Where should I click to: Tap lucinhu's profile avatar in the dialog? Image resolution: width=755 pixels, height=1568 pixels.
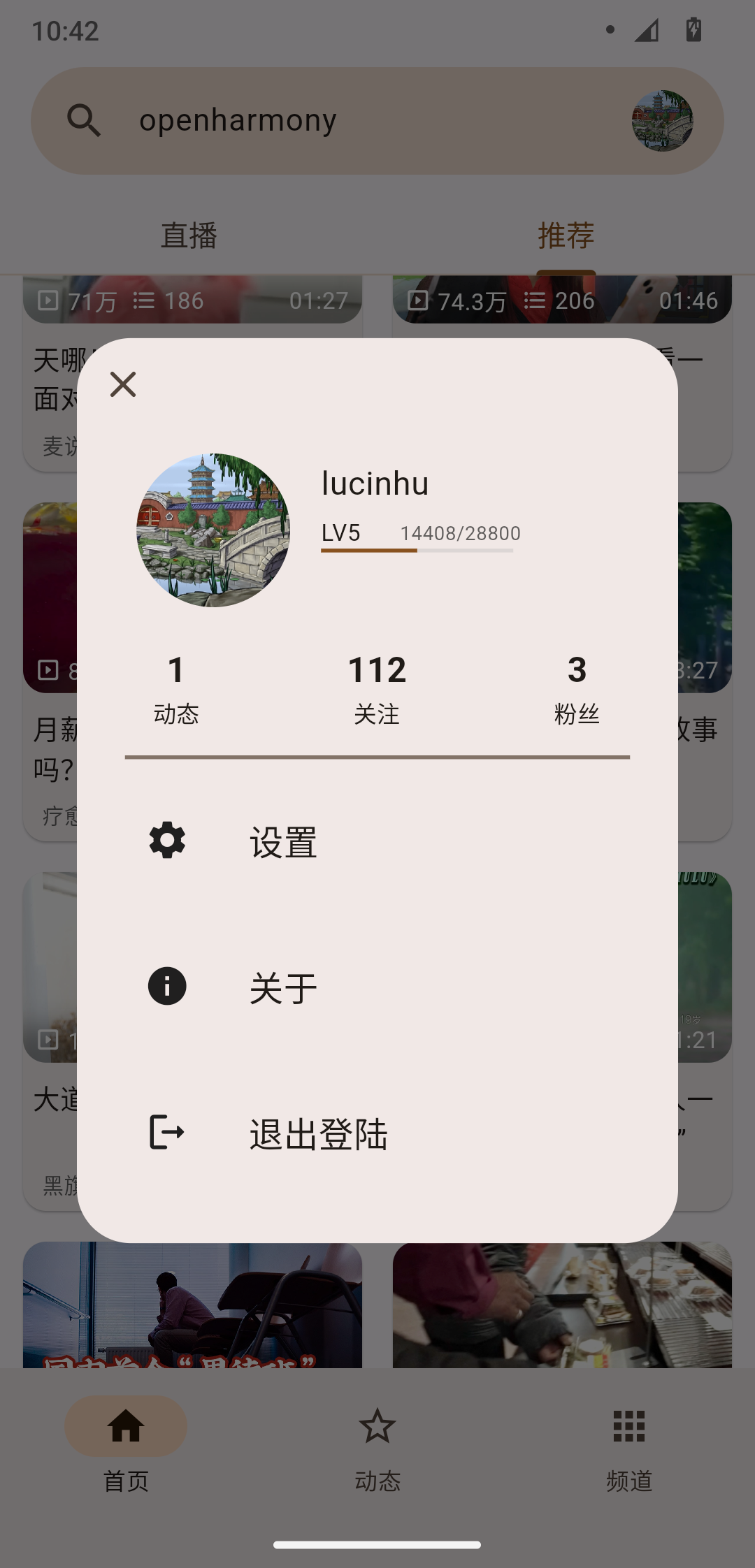tap(213, 530)
